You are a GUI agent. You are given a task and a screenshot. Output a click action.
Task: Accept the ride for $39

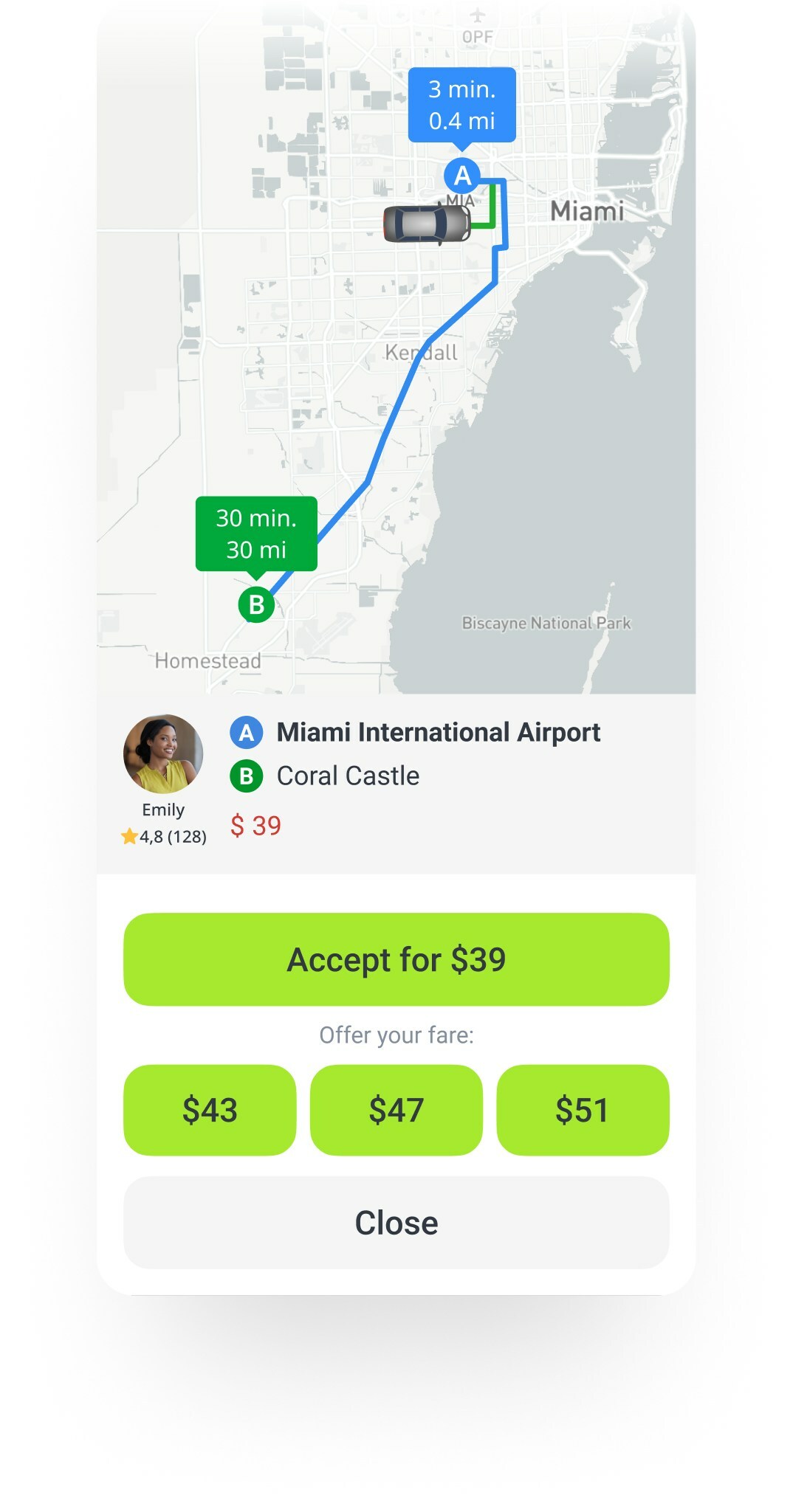[396, 959]
